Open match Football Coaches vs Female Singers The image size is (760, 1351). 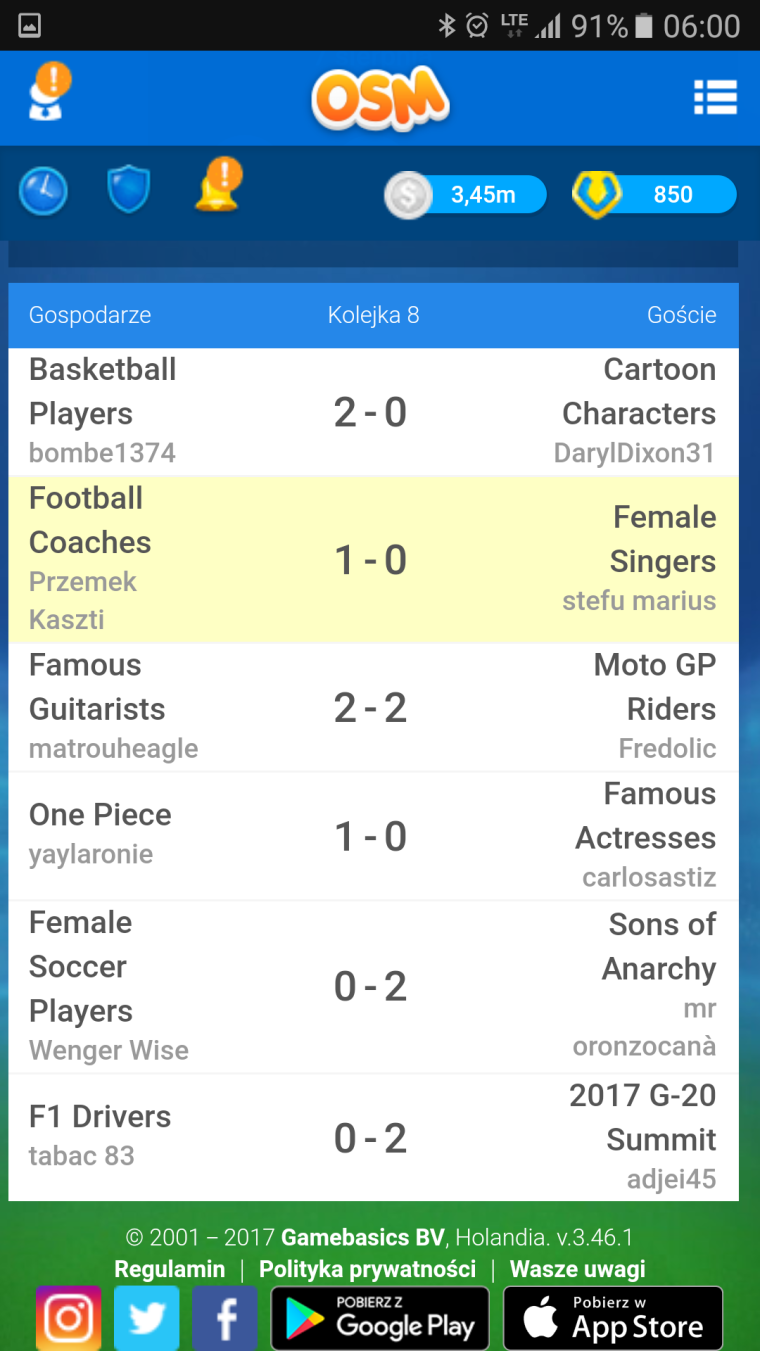pos(373,559)
